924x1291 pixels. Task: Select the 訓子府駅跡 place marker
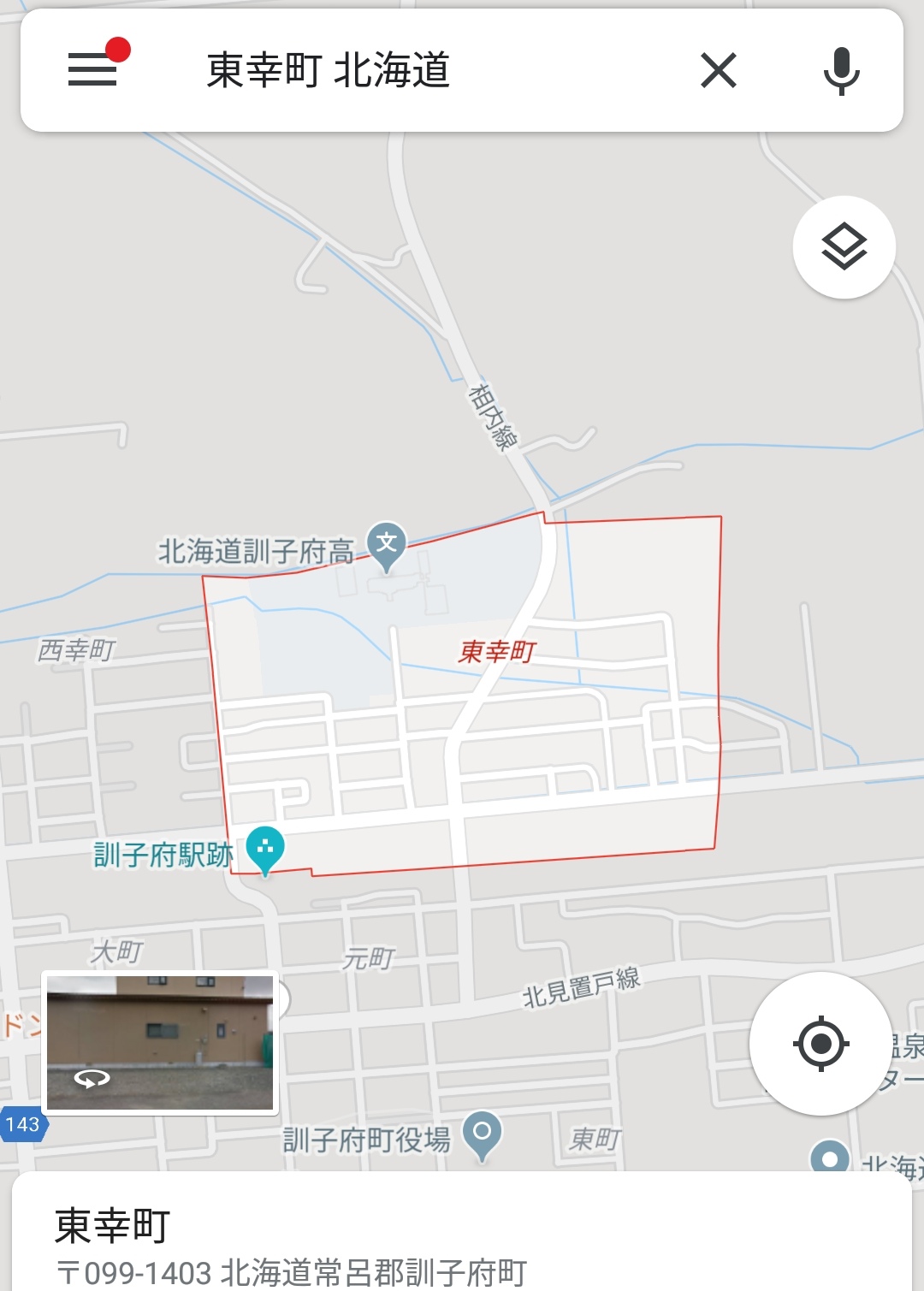click(265, 849)
